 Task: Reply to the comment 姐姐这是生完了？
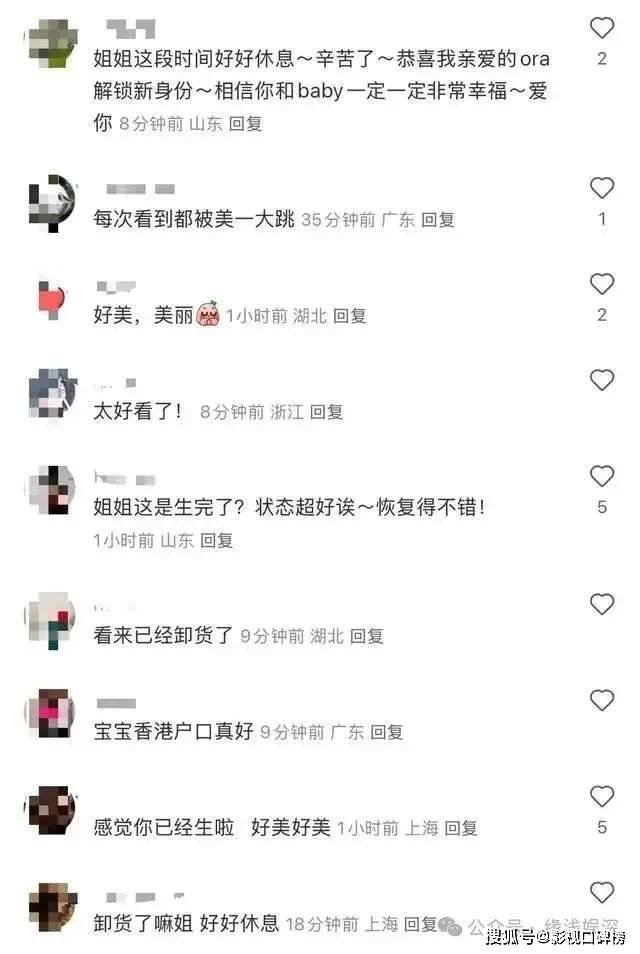click(216, 540)
